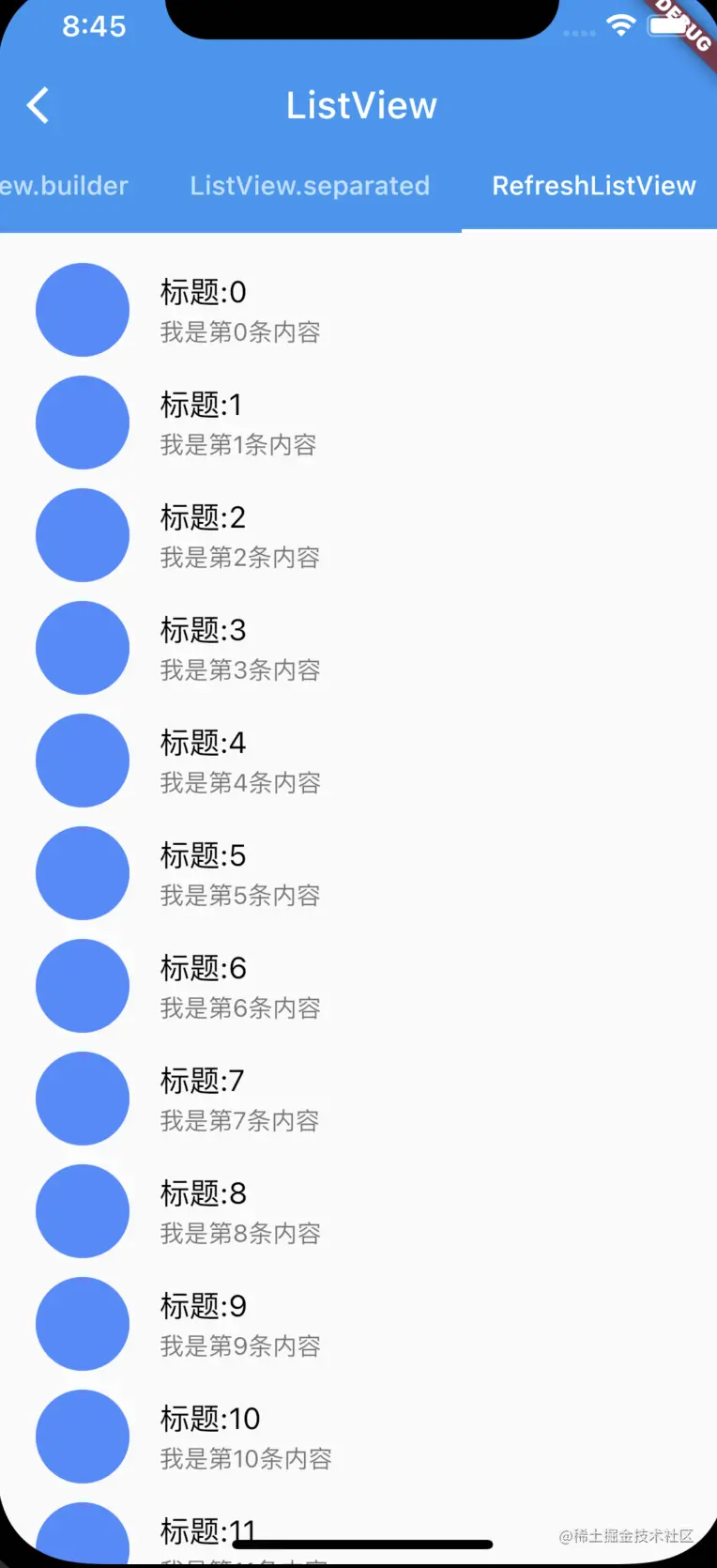Image resolution: width=717 pixels, height=1568 pixels.
Task: Tap the circle avatar for 标题:5
Action: [83, 873]
